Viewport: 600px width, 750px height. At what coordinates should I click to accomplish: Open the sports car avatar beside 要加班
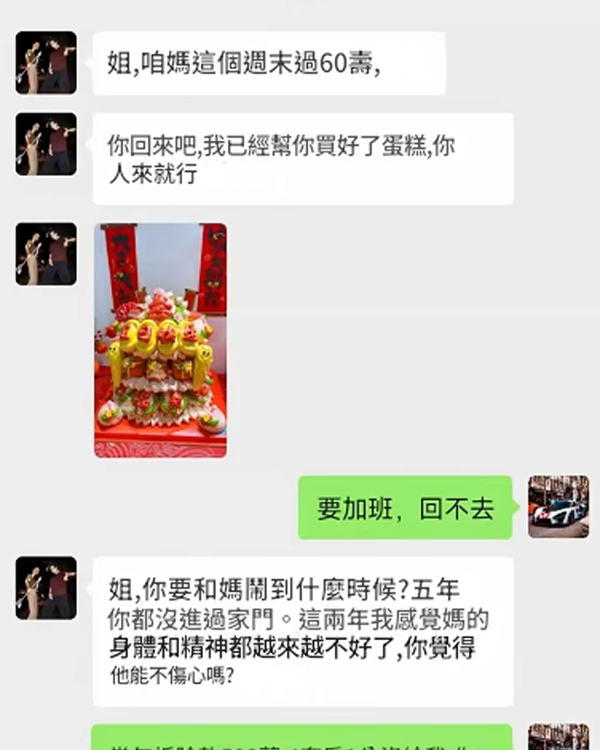[558, 507]
